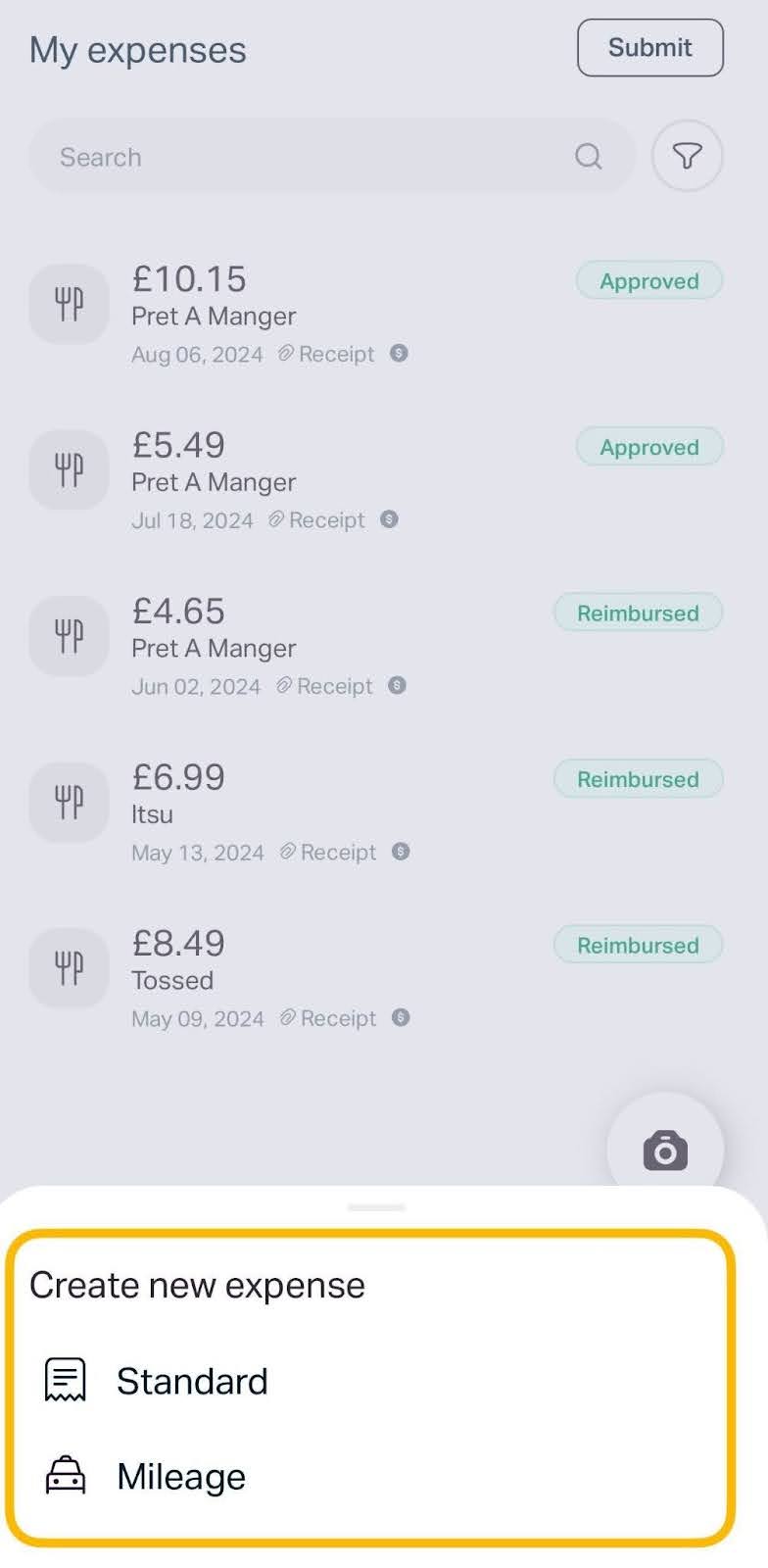Click the fork and knife icon on Pret A Manger expense
This screenshot has width=768, height=1568.
(x=69, y=304)
